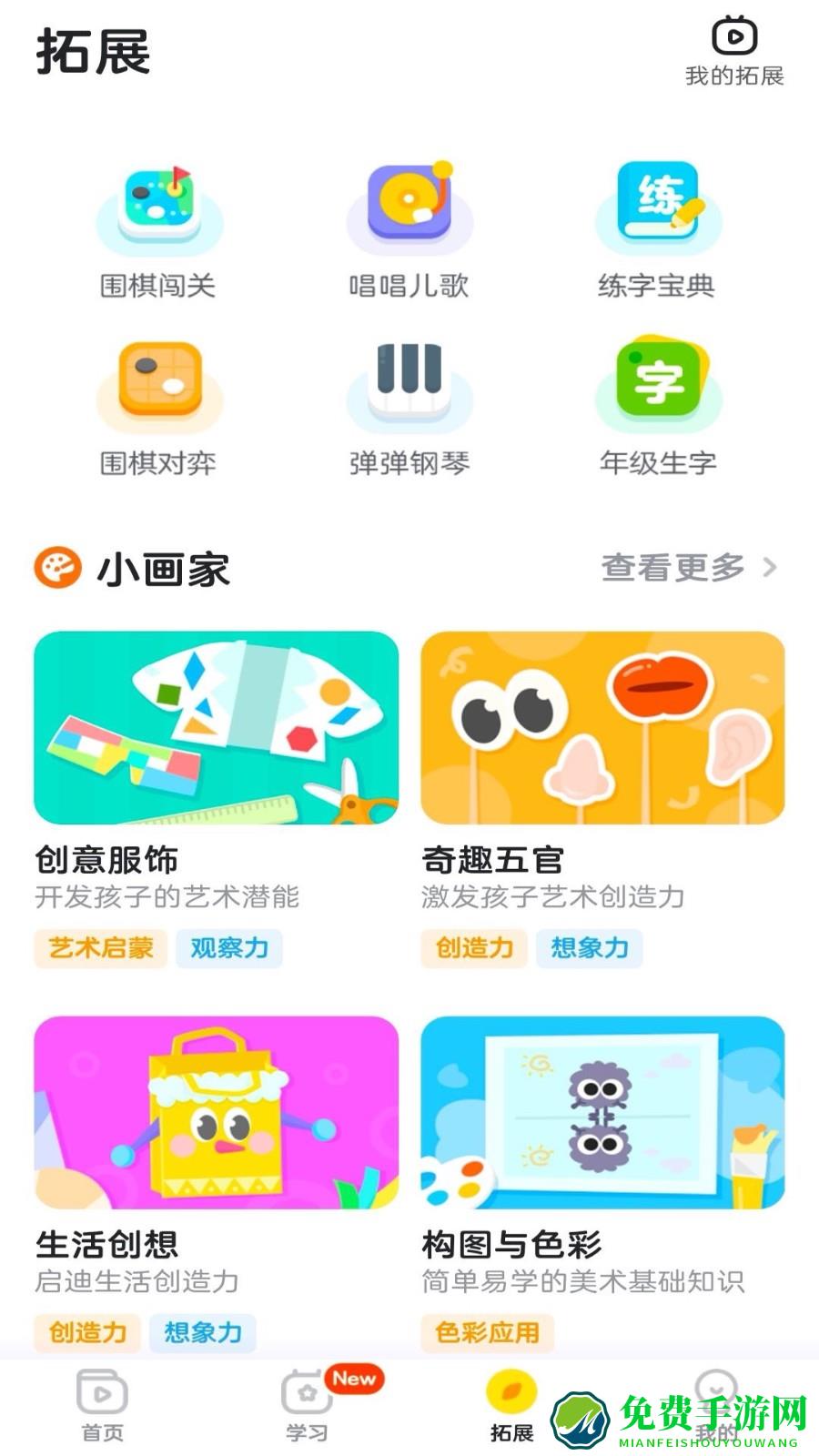Click the 小画家 palette icon
The image size is (819, 1456).
[56, 569]
